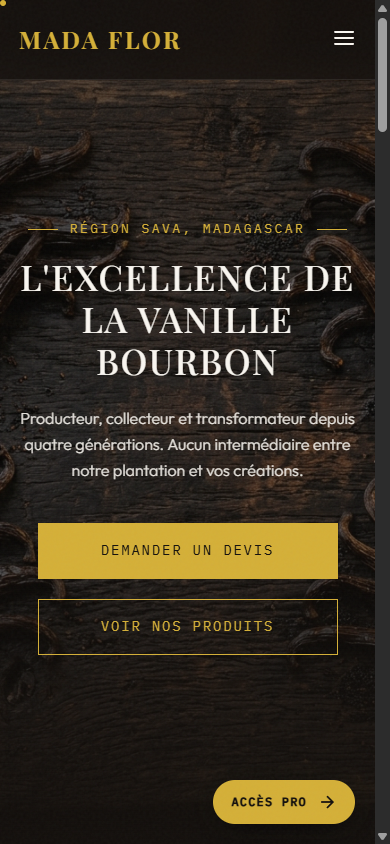
Task: Go to the Mada Flor homepage link
Action: (x=100, y=41)
